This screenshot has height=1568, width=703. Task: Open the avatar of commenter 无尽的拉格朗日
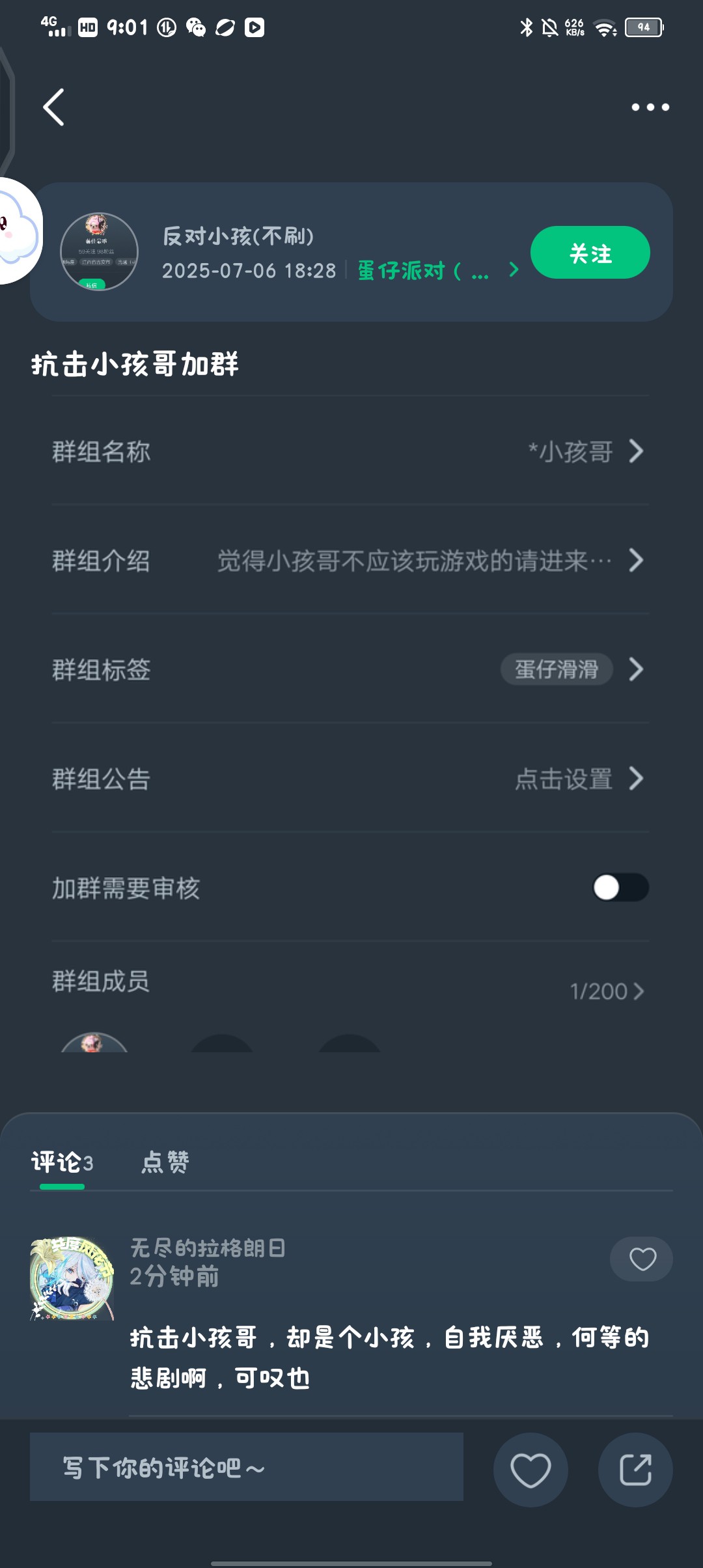(72, 1279)
